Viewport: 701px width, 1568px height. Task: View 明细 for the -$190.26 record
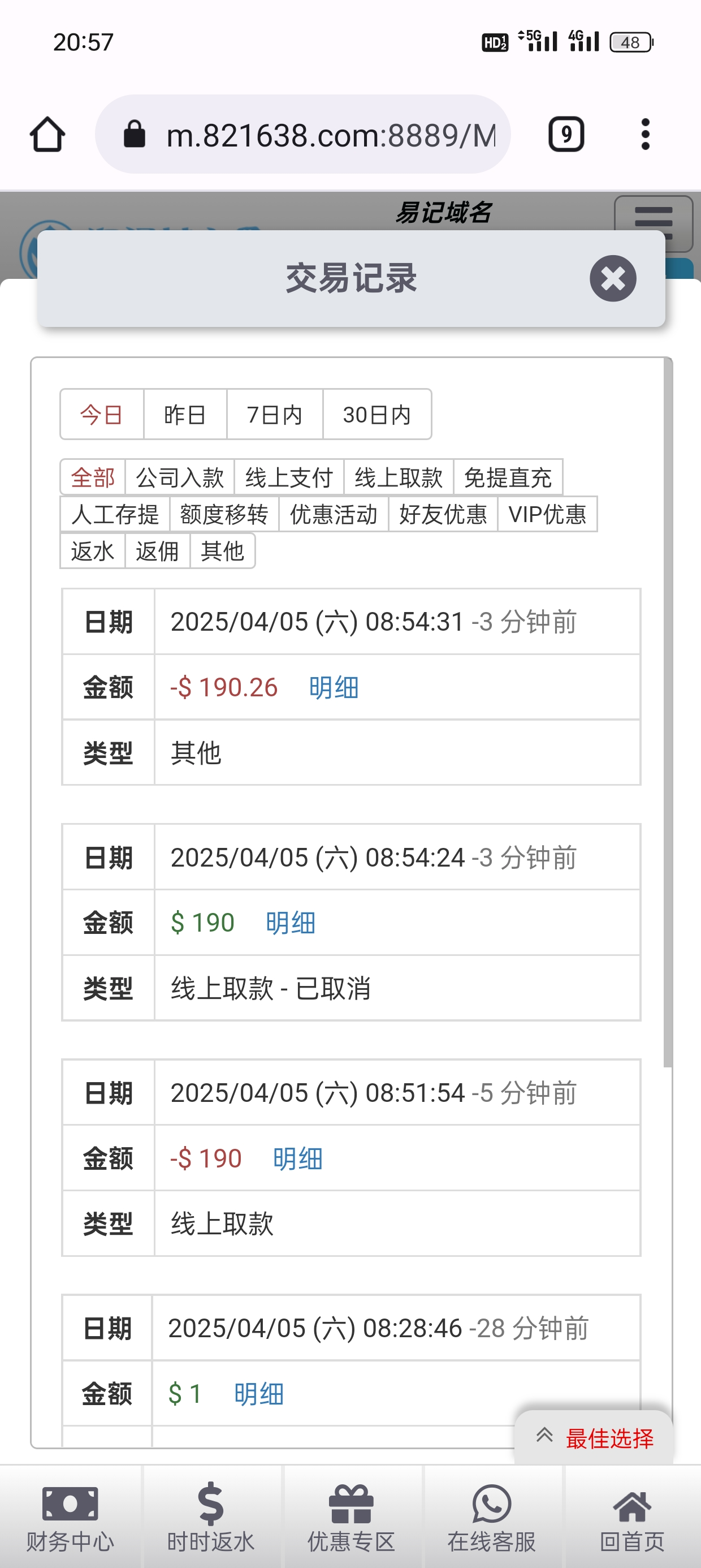point(334,688)
